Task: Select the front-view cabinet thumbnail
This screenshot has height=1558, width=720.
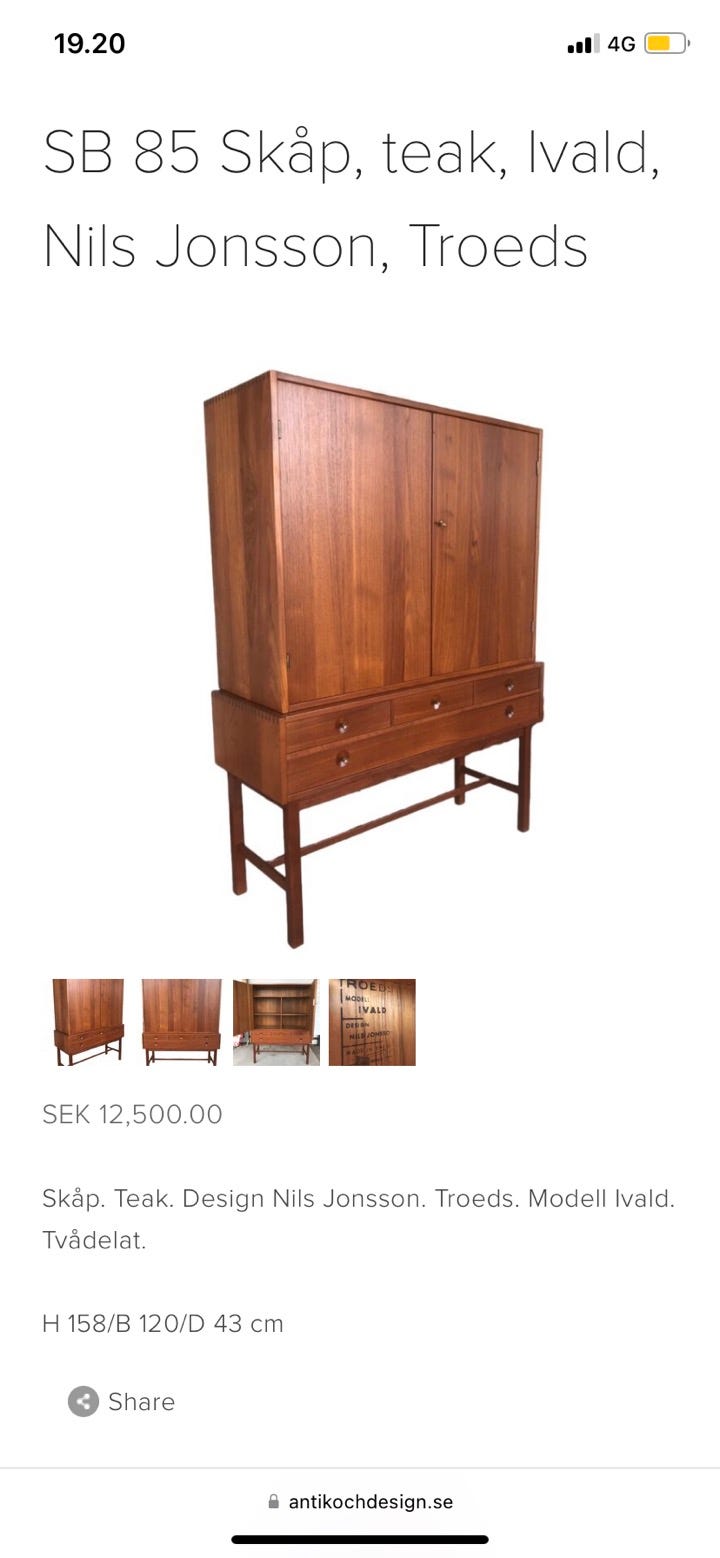Action: (181, 1022)
